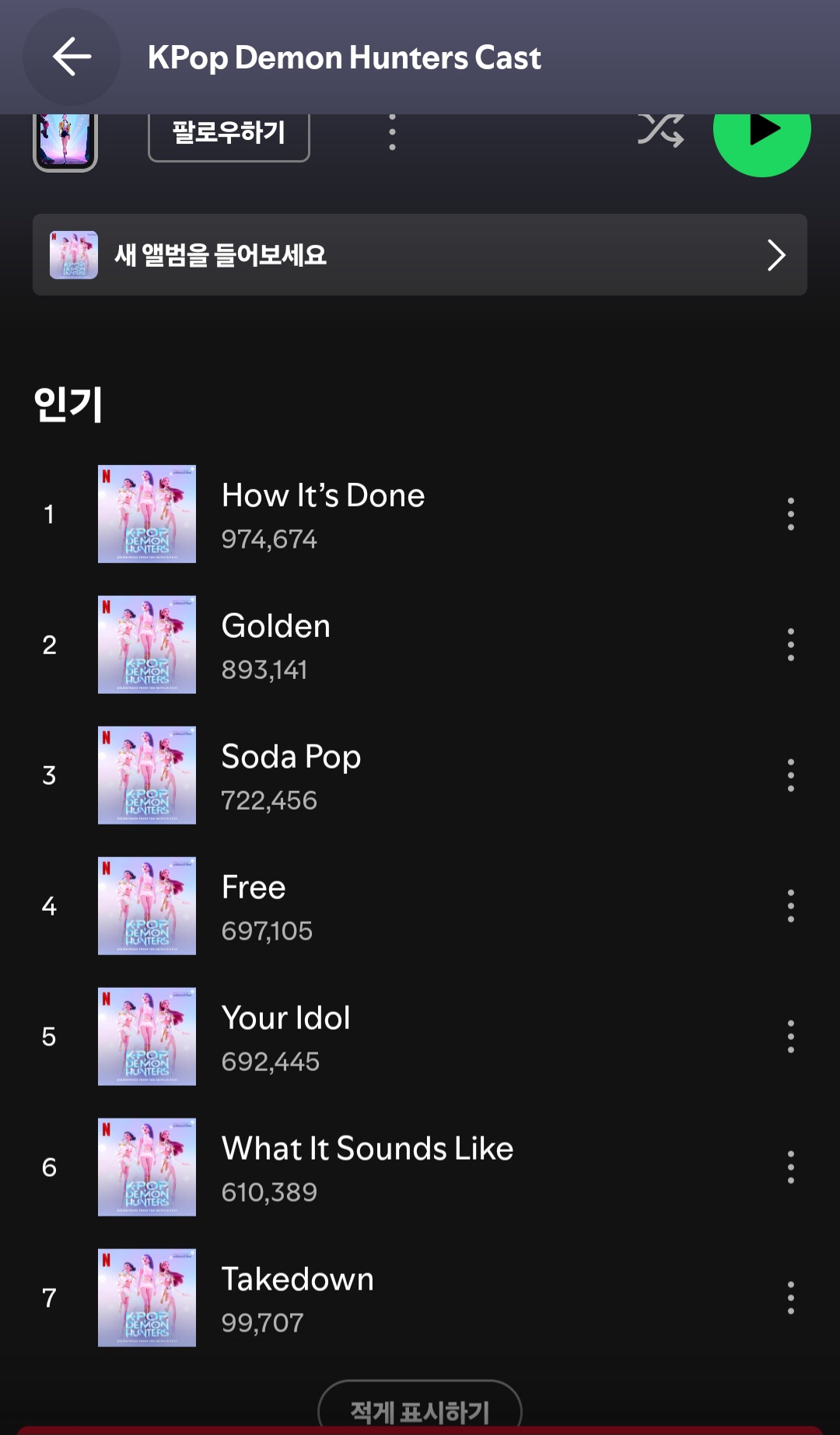Show options menu for Soda Pop
840x1435 pixels.
click(790, 775)
